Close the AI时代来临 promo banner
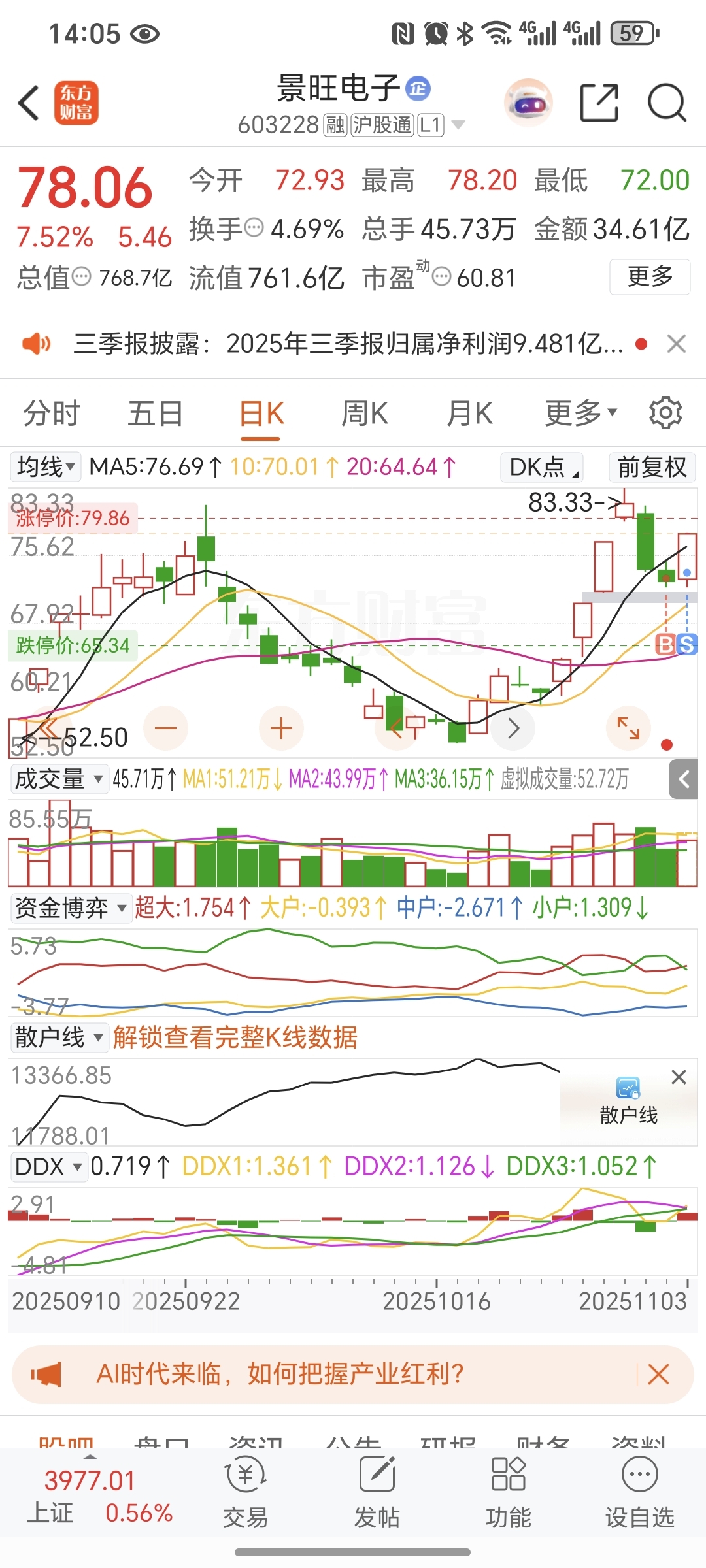 point(658,1375)
